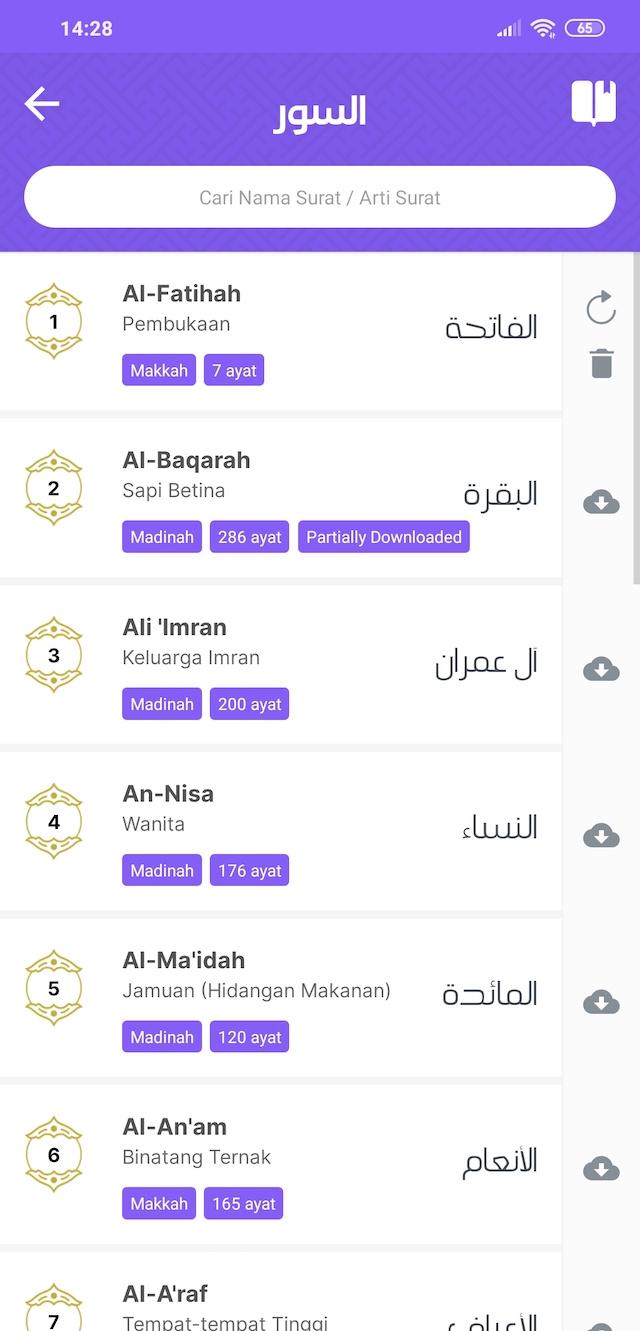Download surah Al-An'am

[601, 1168]
